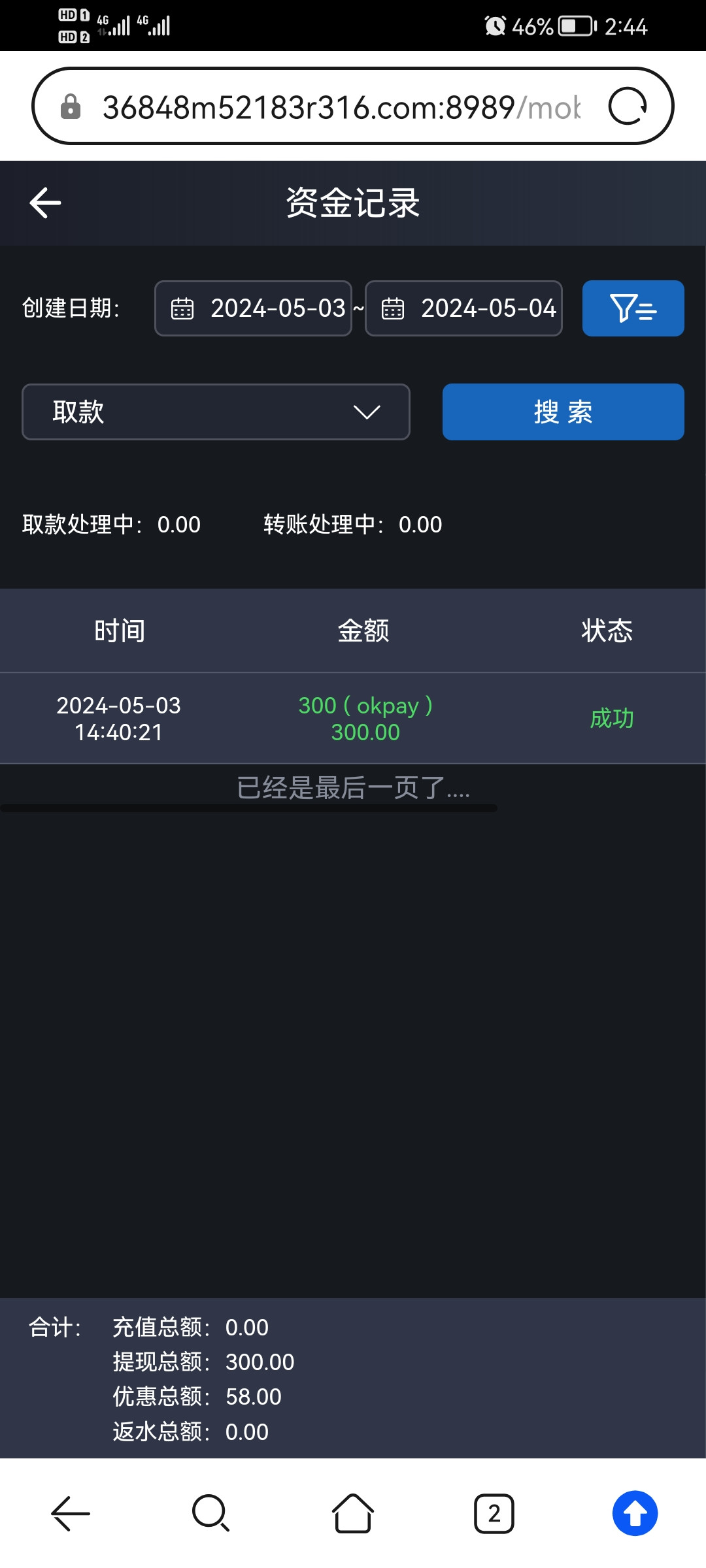Open the end date picker 2024-05-04
The height and width of the screenshot is (1568, 706).
pyautogui.click(x=463, y=308)
